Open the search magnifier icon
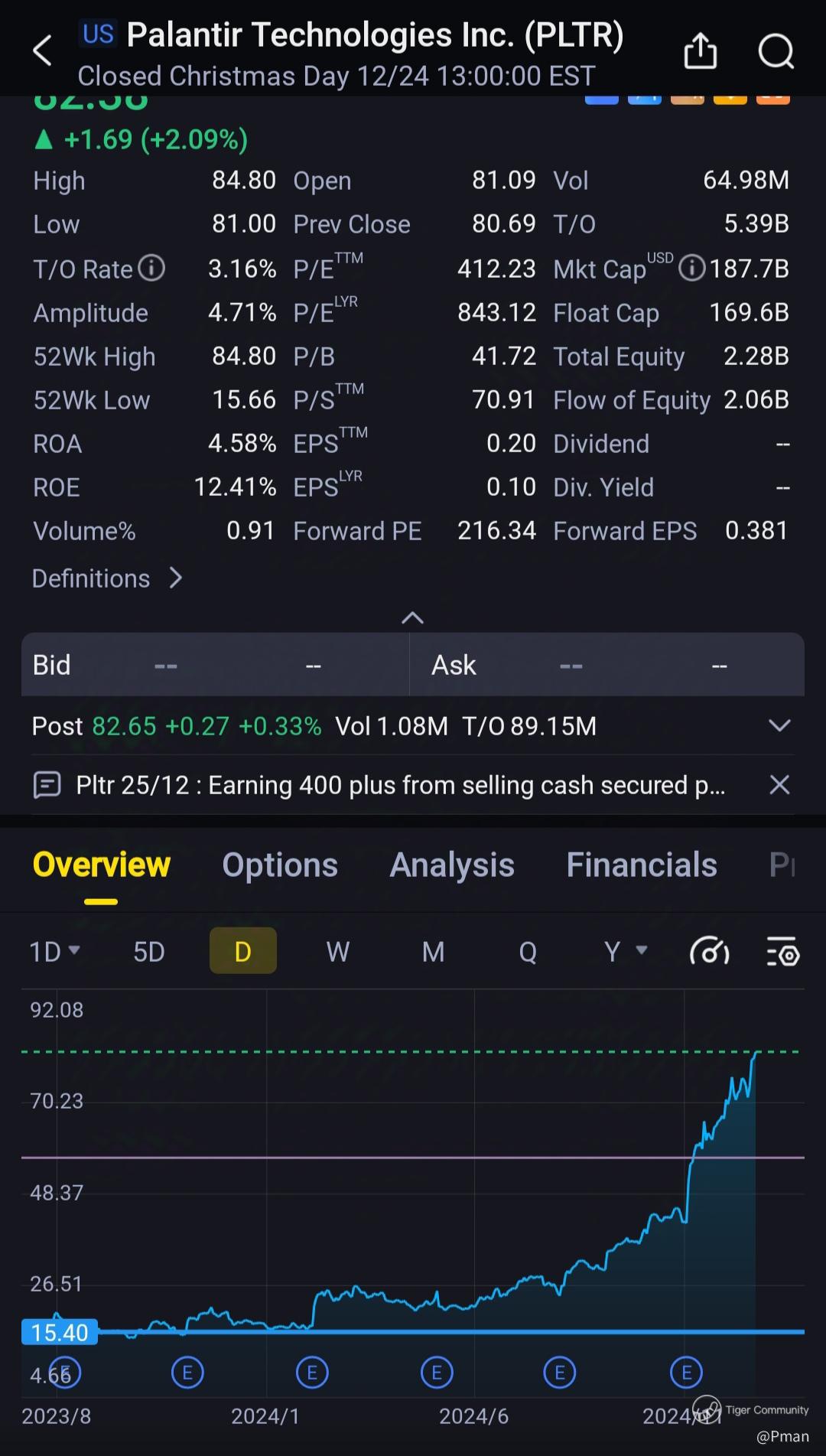Image resolution: width=826 pixels, height=1456 pixels. pyautogui.click(x=776, y=52)
